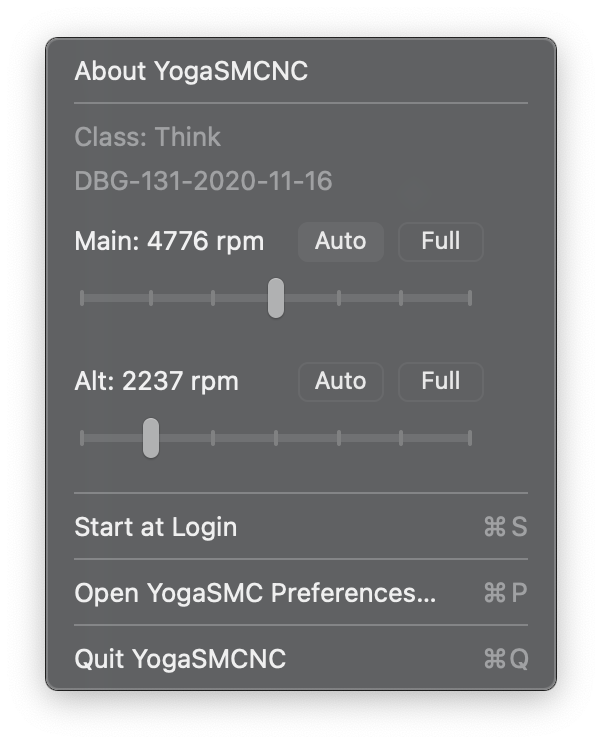This screenshot has height=744, width=602.
Task: Set Main fan to Auto
Action: point(341,241)
